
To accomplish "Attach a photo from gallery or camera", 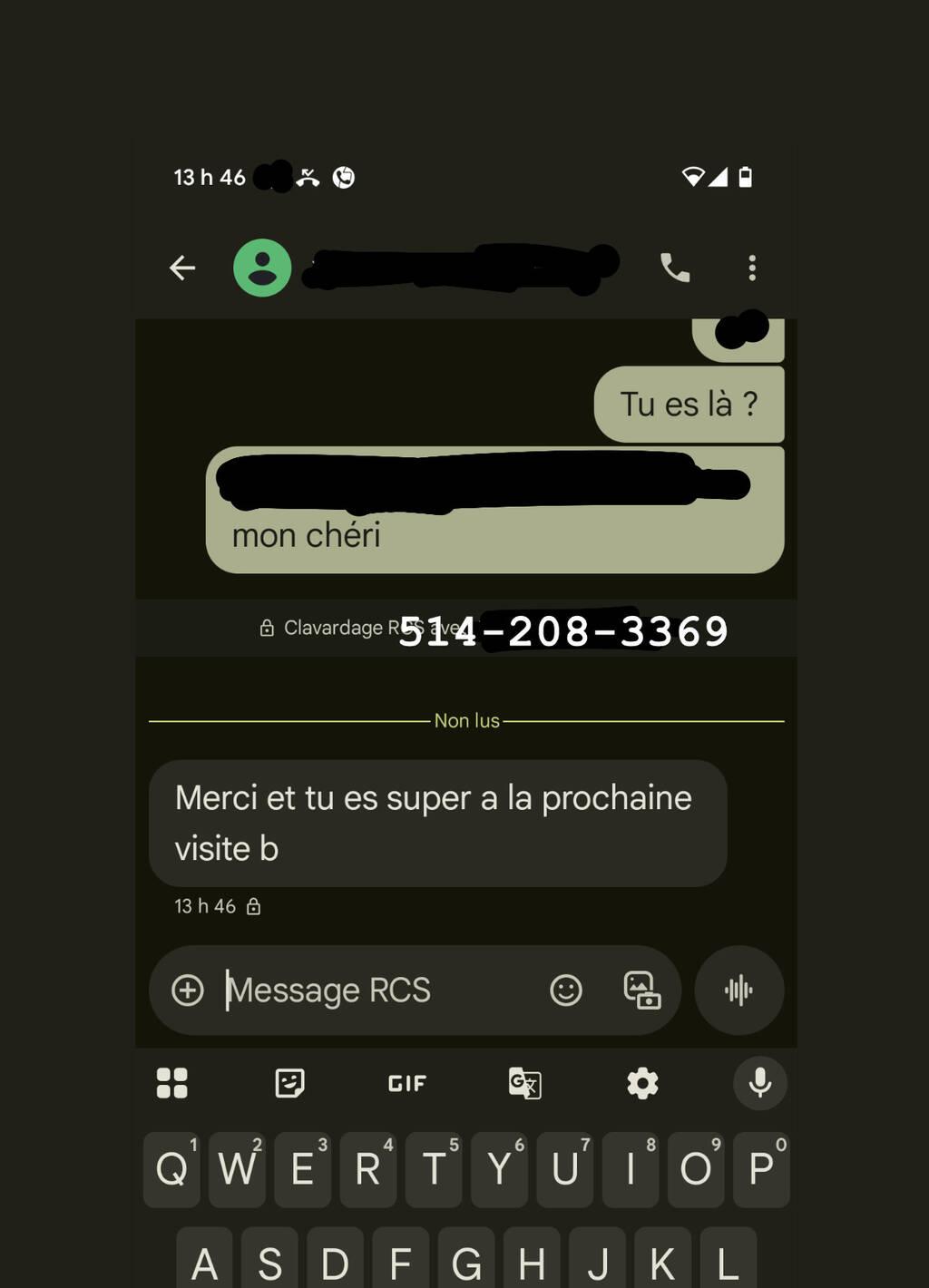I will [641, 990].
